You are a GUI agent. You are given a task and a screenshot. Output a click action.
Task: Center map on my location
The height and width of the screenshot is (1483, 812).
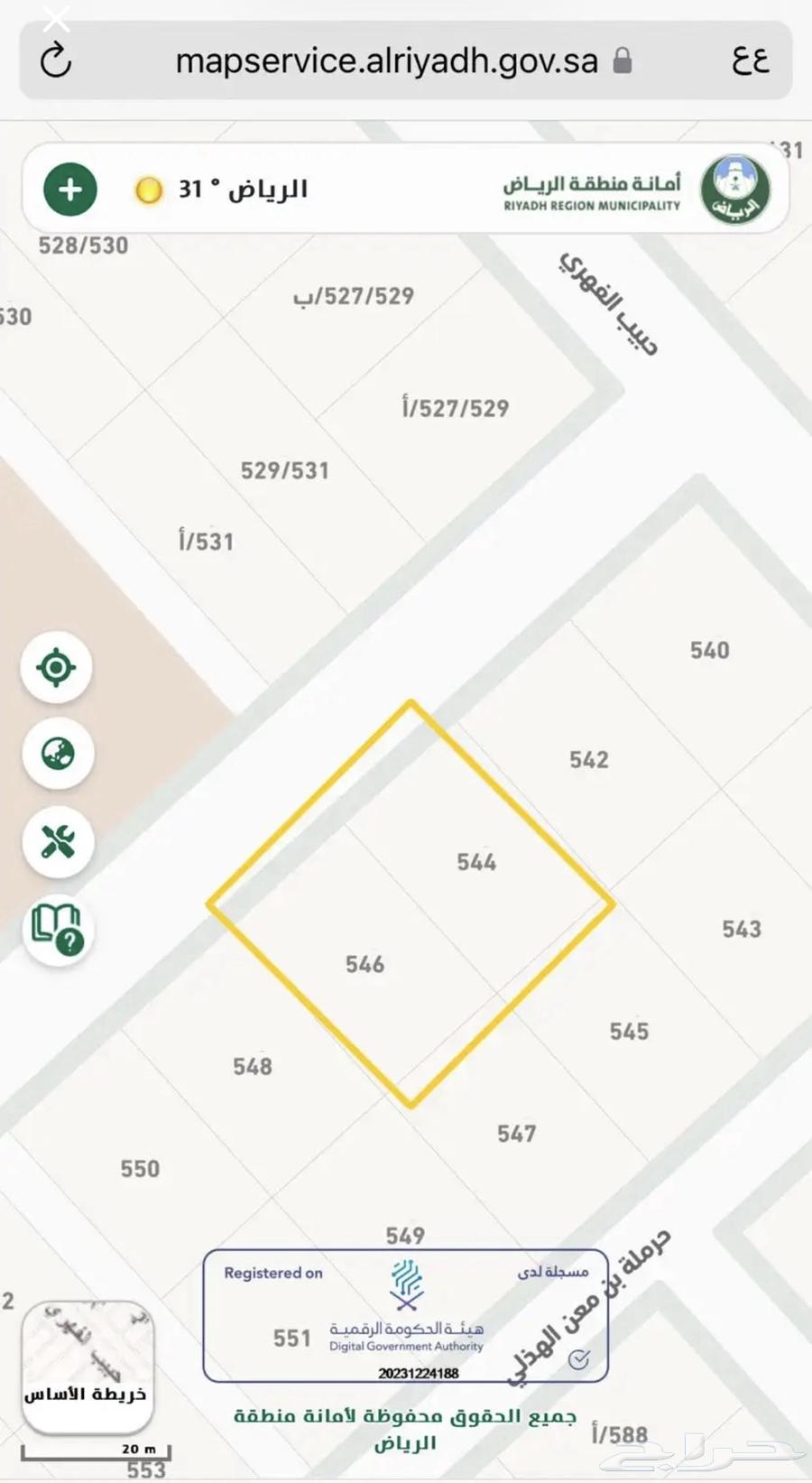57,668
